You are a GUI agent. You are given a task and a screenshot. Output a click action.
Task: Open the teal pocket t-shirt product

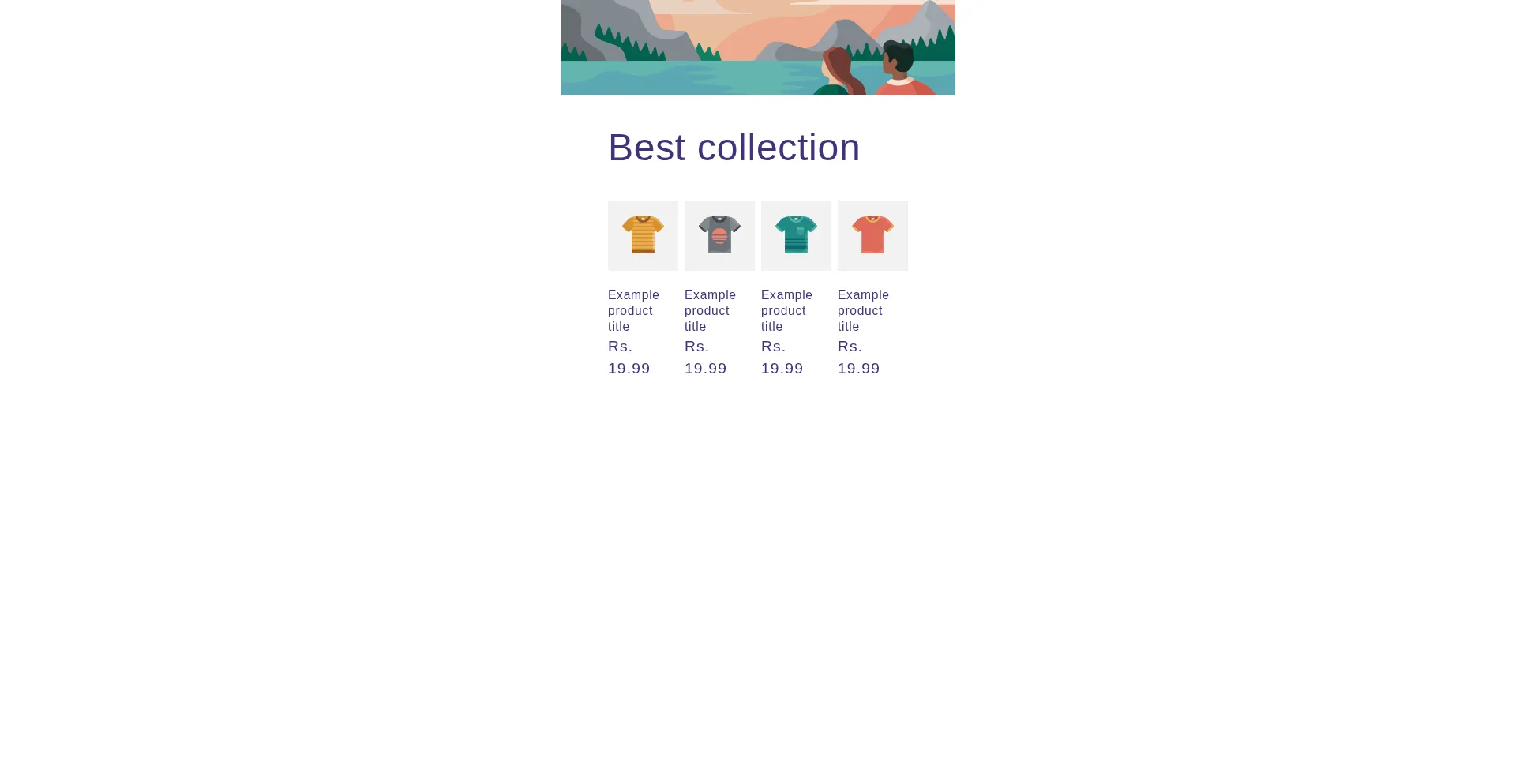coord(796,235)
